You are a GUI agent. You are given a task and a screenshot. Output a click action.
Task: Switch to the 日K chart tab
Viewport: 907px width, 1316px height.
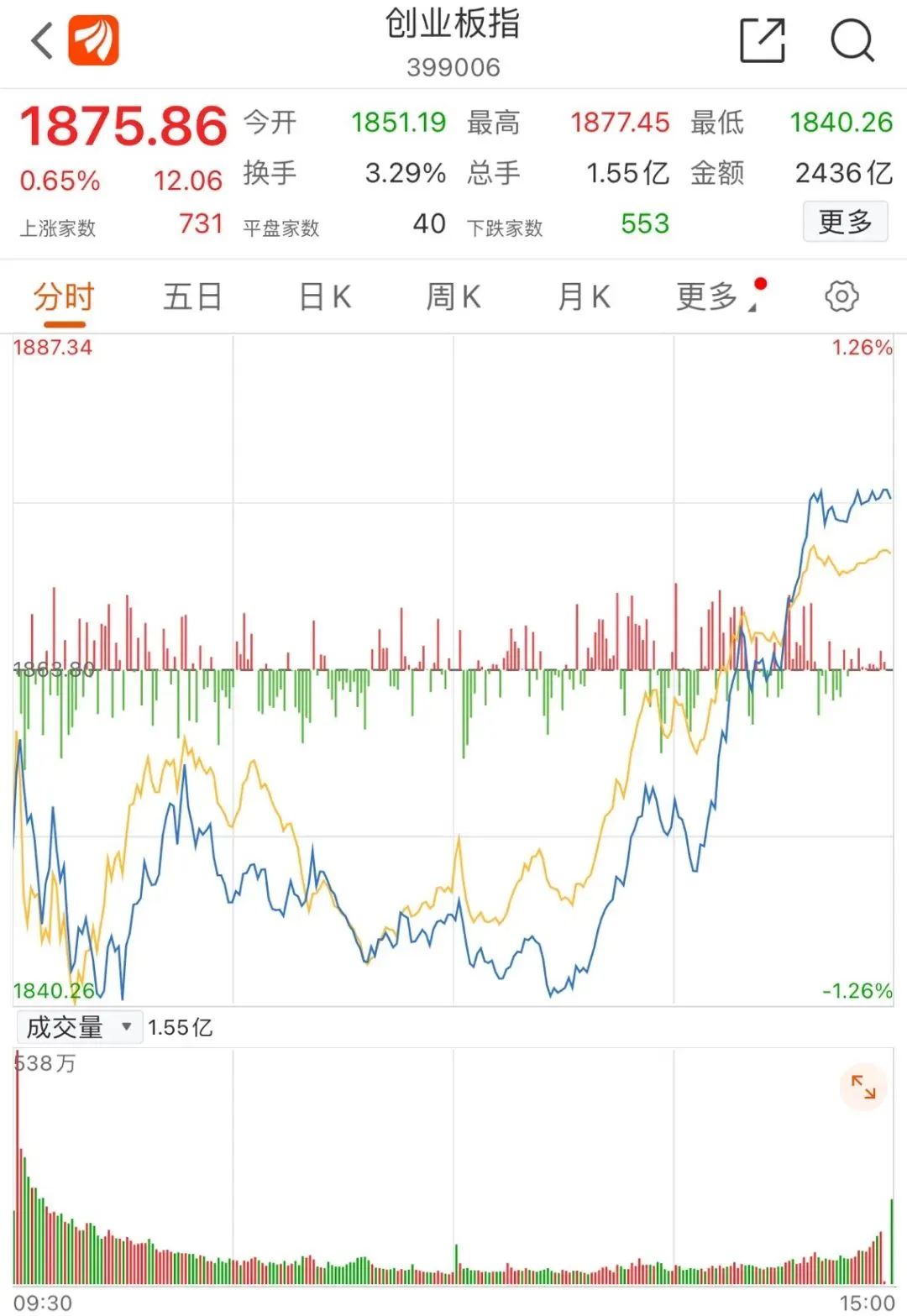click(x=325, y=297)
